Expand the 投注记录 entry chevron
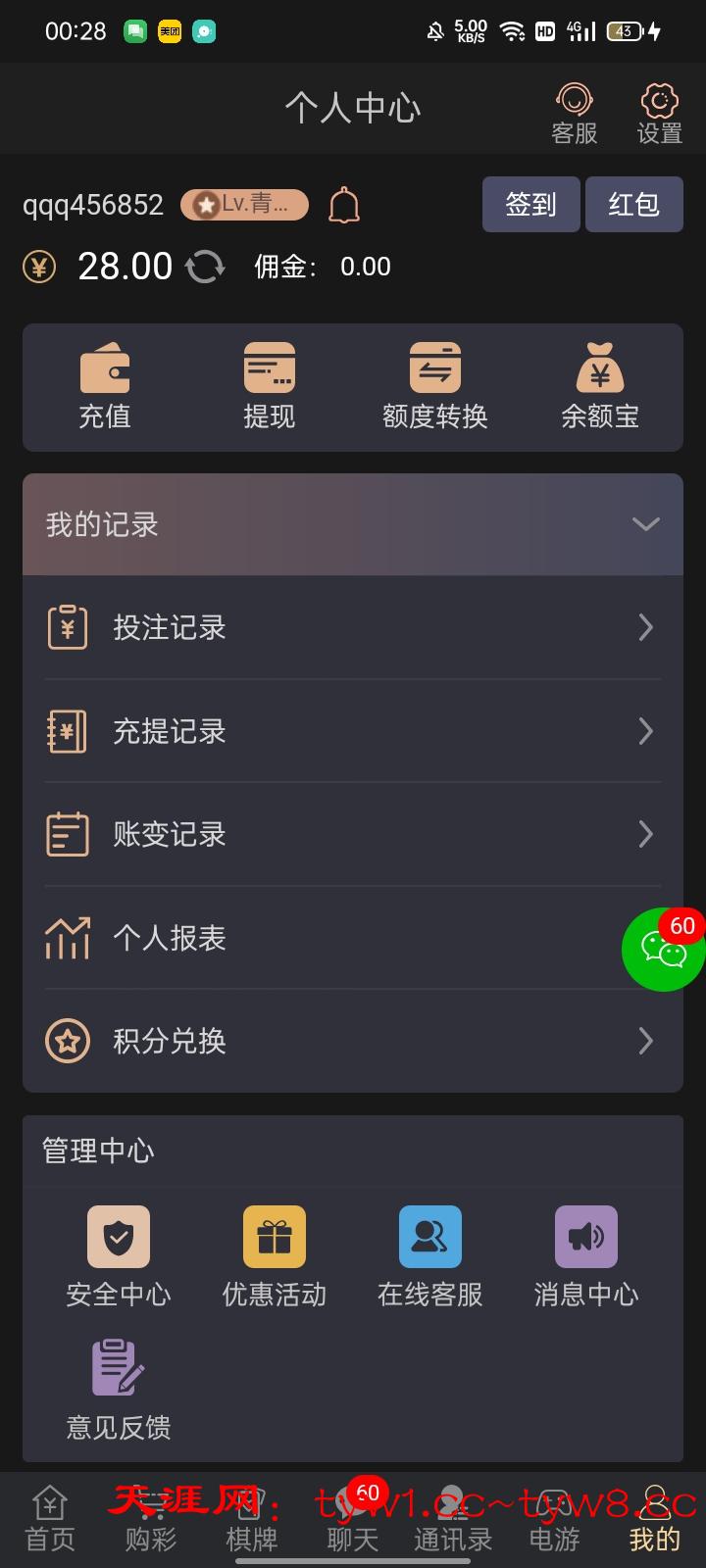706x1568 pixels. [x=645, y=627]
